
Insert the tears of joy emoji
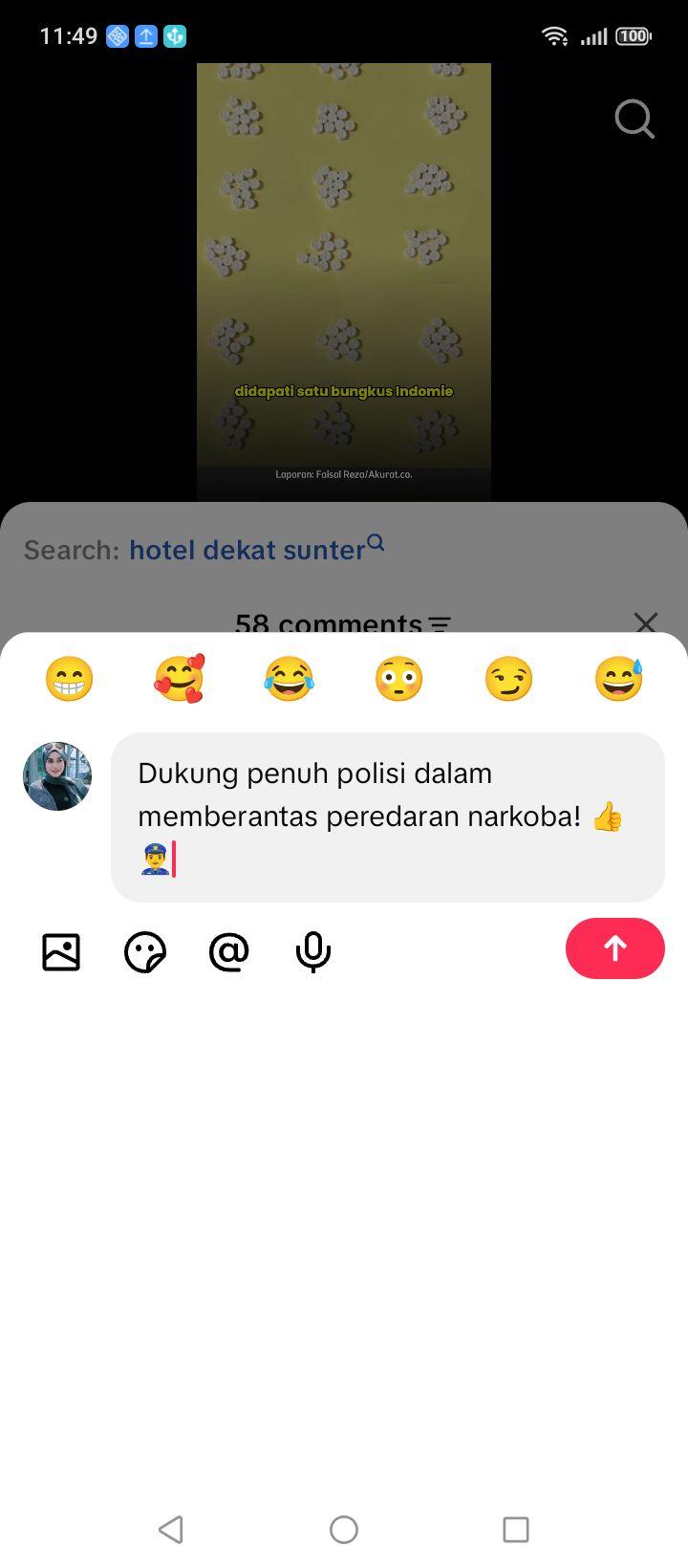290,679
